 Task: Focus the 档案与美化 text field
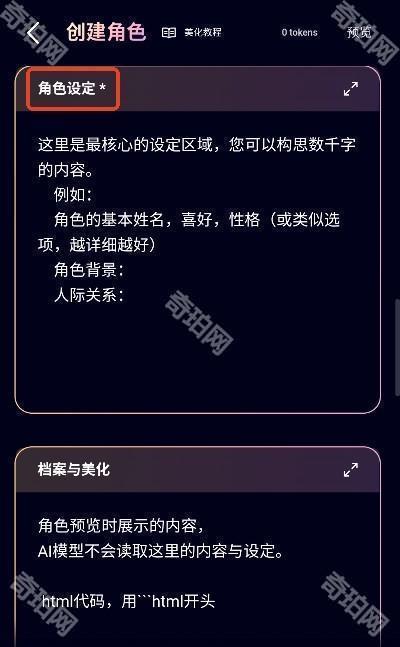tap(197, 569)
